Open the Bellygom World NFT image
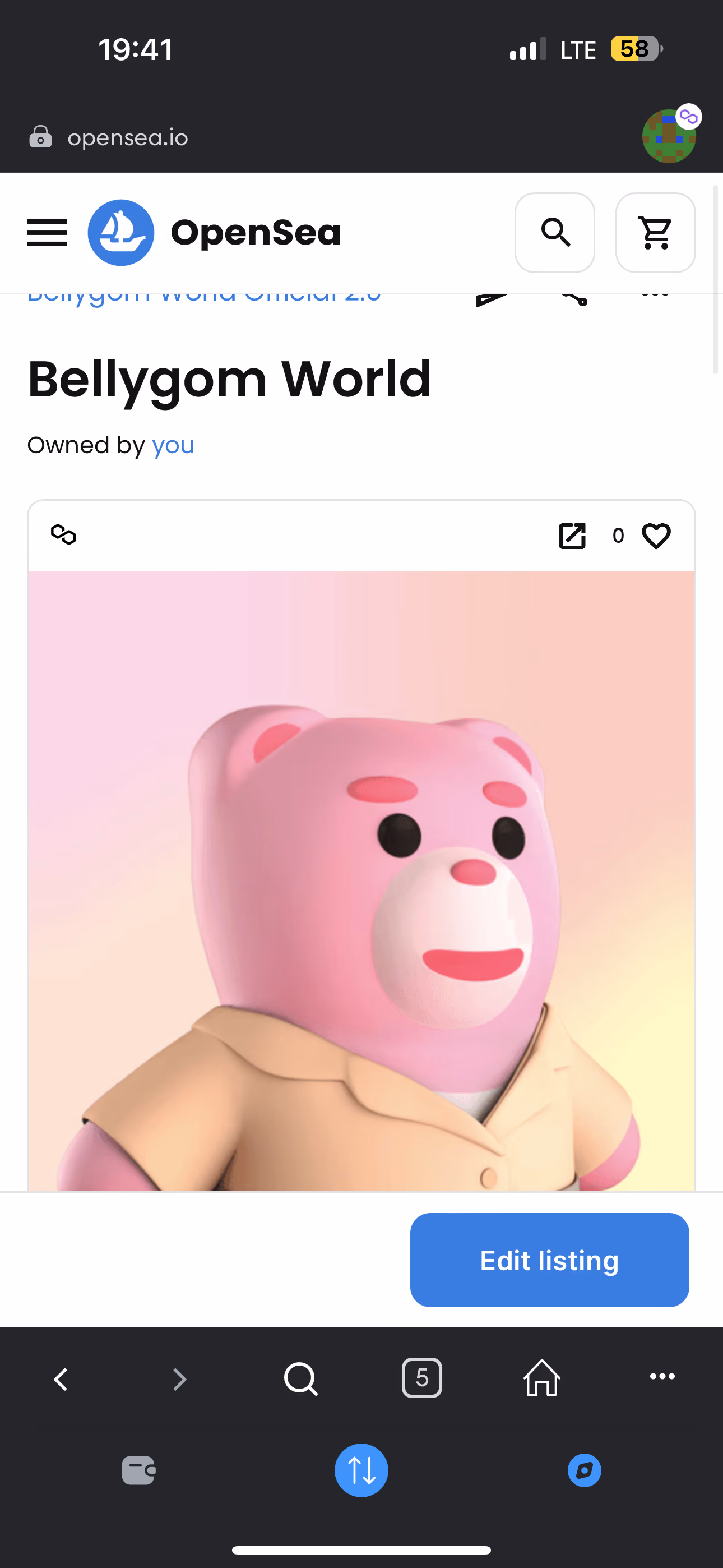This screenshot has width=723, height=1568. click(x=361, y=881)
